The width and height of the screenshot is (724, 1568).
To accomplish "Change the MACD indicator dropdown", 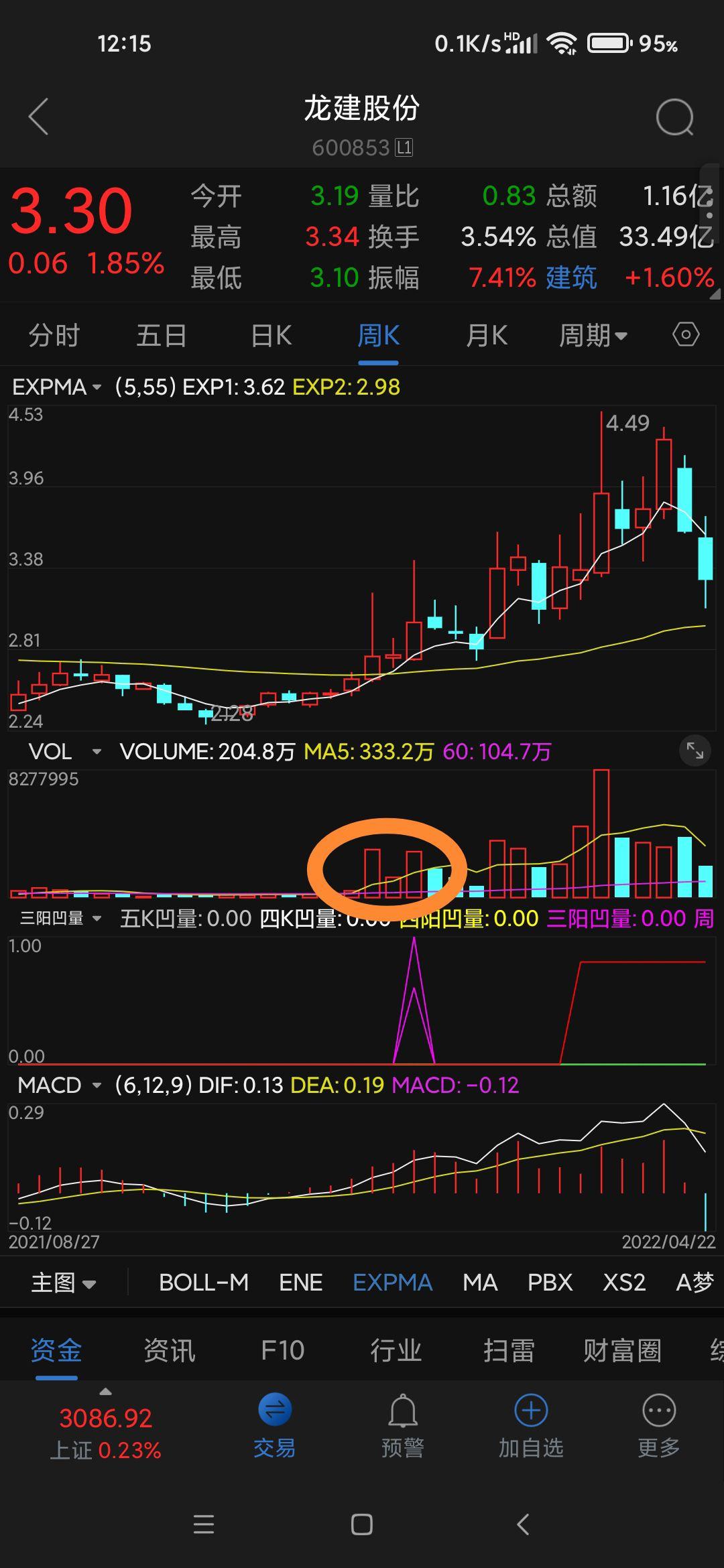I will pyautogui.click(x=60, y=1085).
